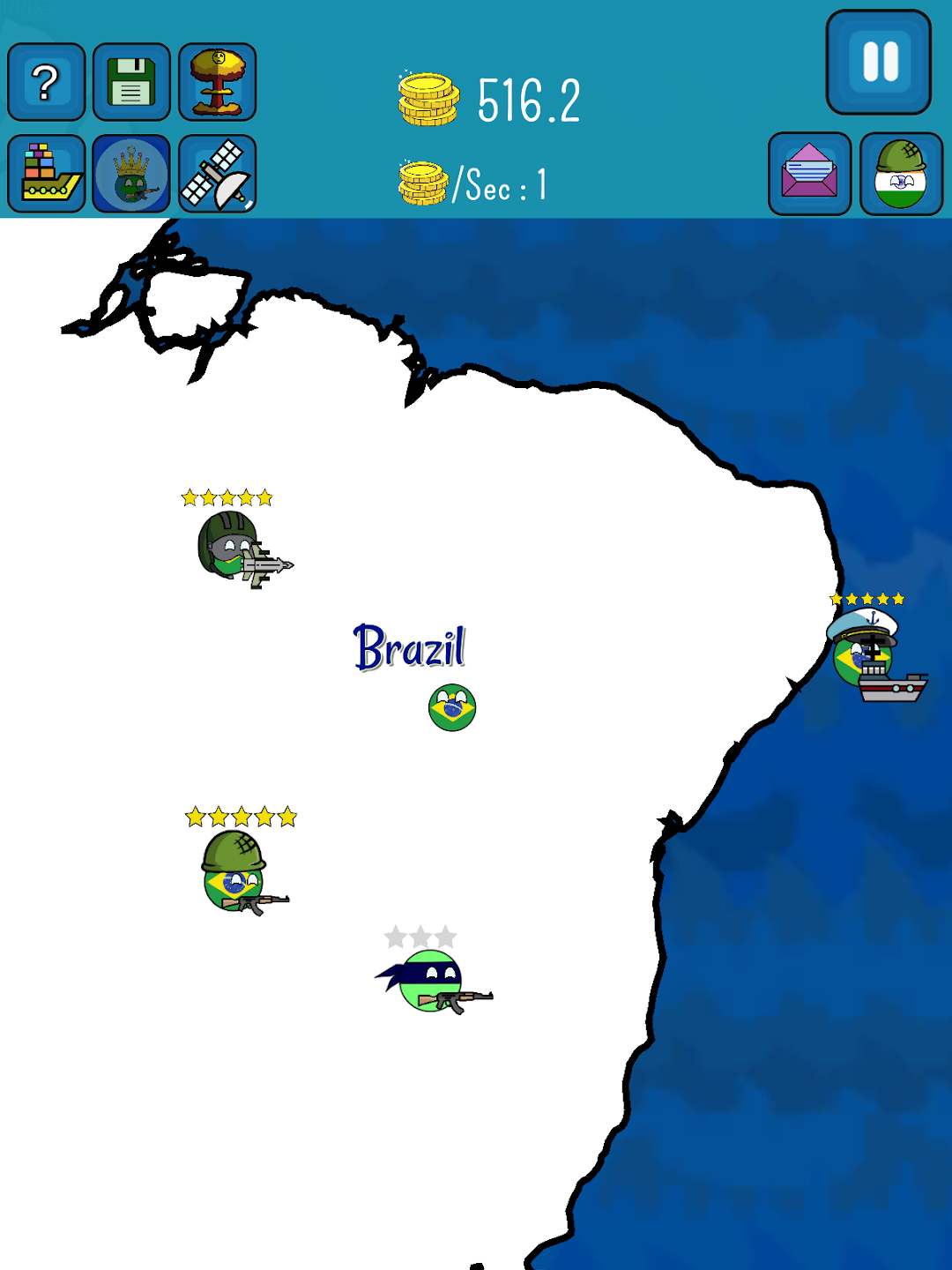Open the nuclear bomb menu
This screenshot has width=952, height=1270.
218,82
